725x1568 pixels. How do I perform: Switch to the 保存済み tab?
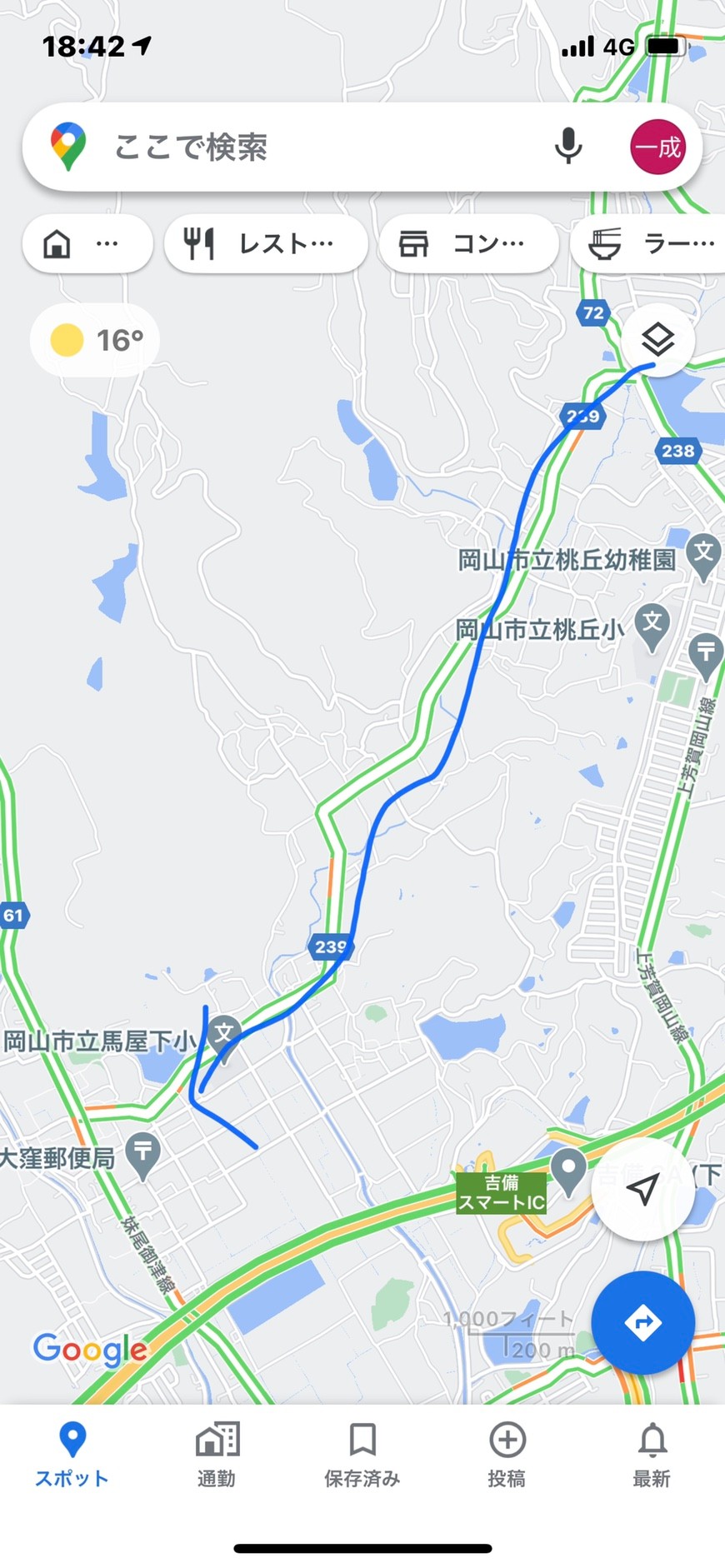[x=362, y=1456]
